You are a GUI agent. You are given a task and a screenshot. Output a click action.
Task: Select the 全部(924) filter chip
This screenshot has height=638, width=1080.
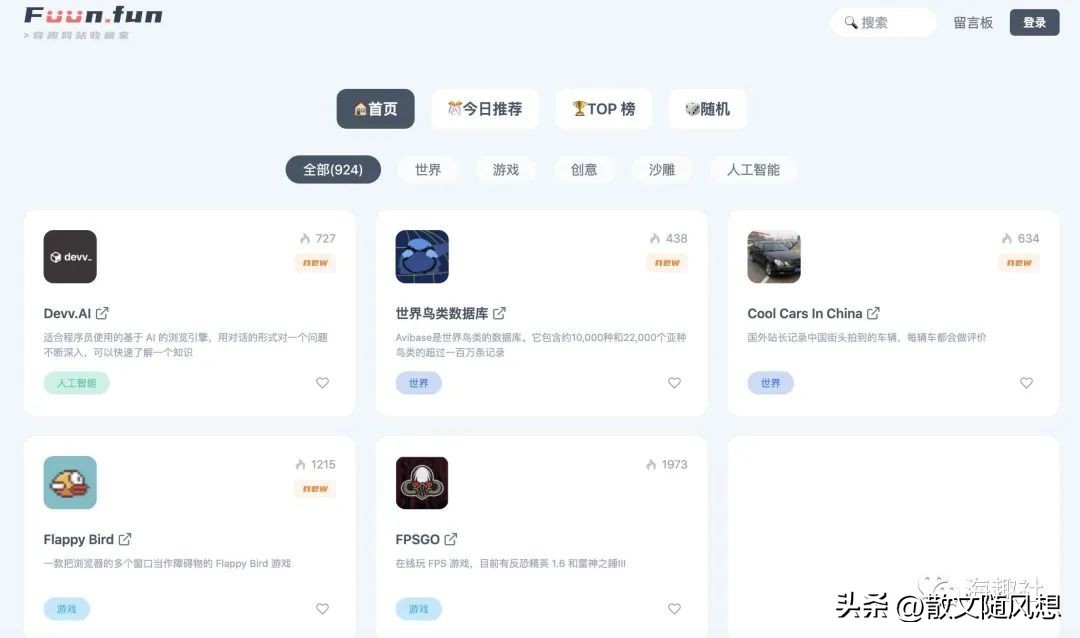click(x=333, y=169)
